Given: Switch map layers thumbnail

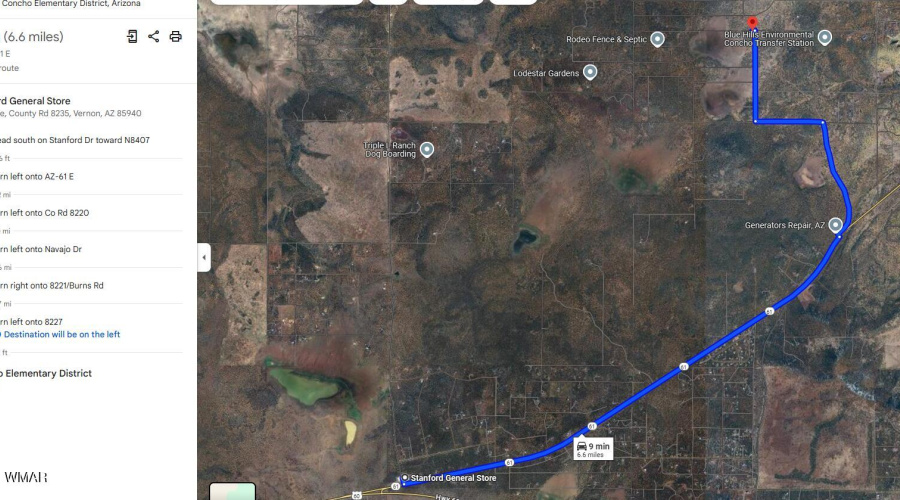Looking at the screenshot, I should [x=232, y=491].
